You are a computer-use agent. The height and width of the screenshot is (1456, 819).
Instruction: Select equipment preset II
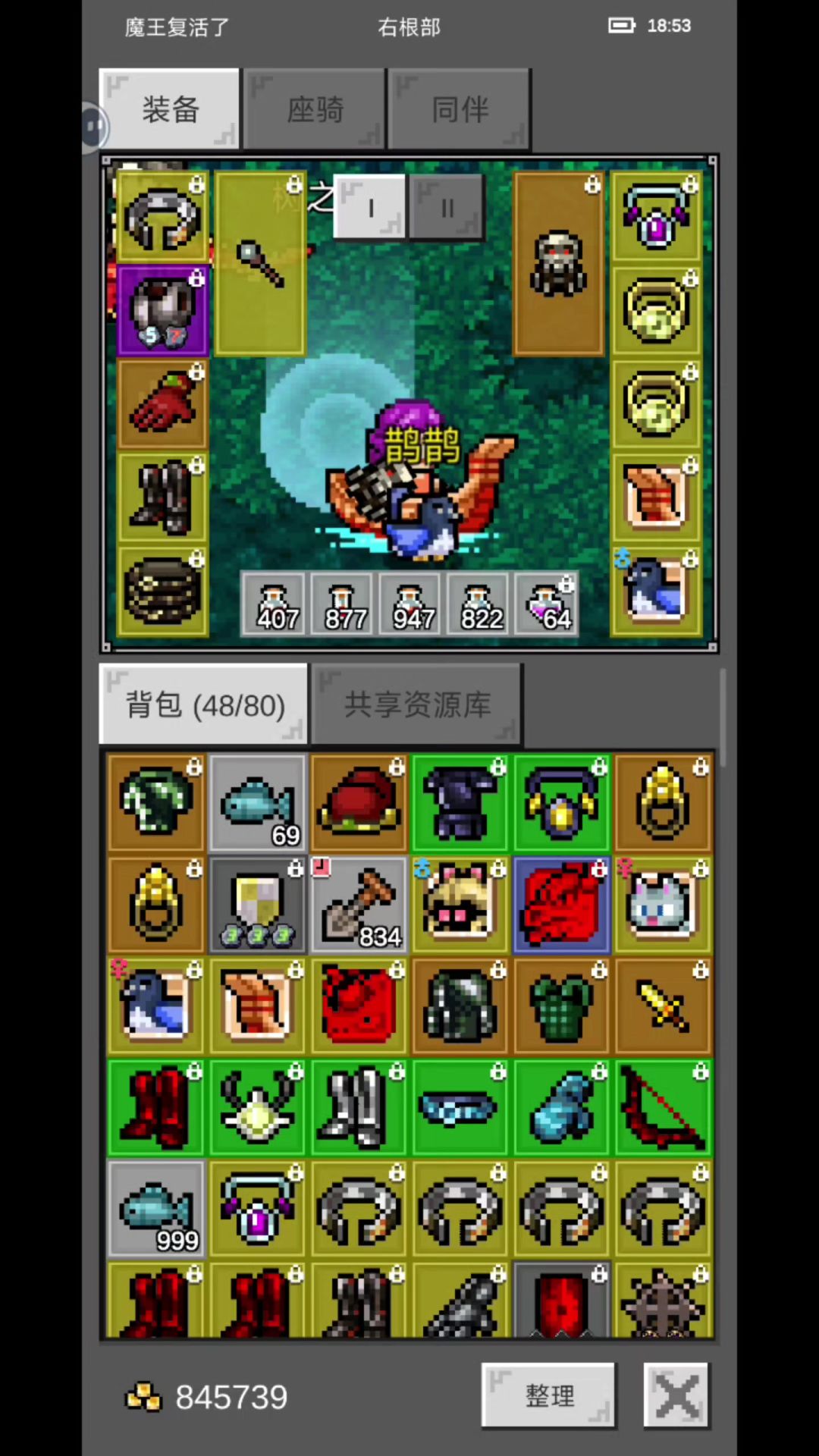447,207
